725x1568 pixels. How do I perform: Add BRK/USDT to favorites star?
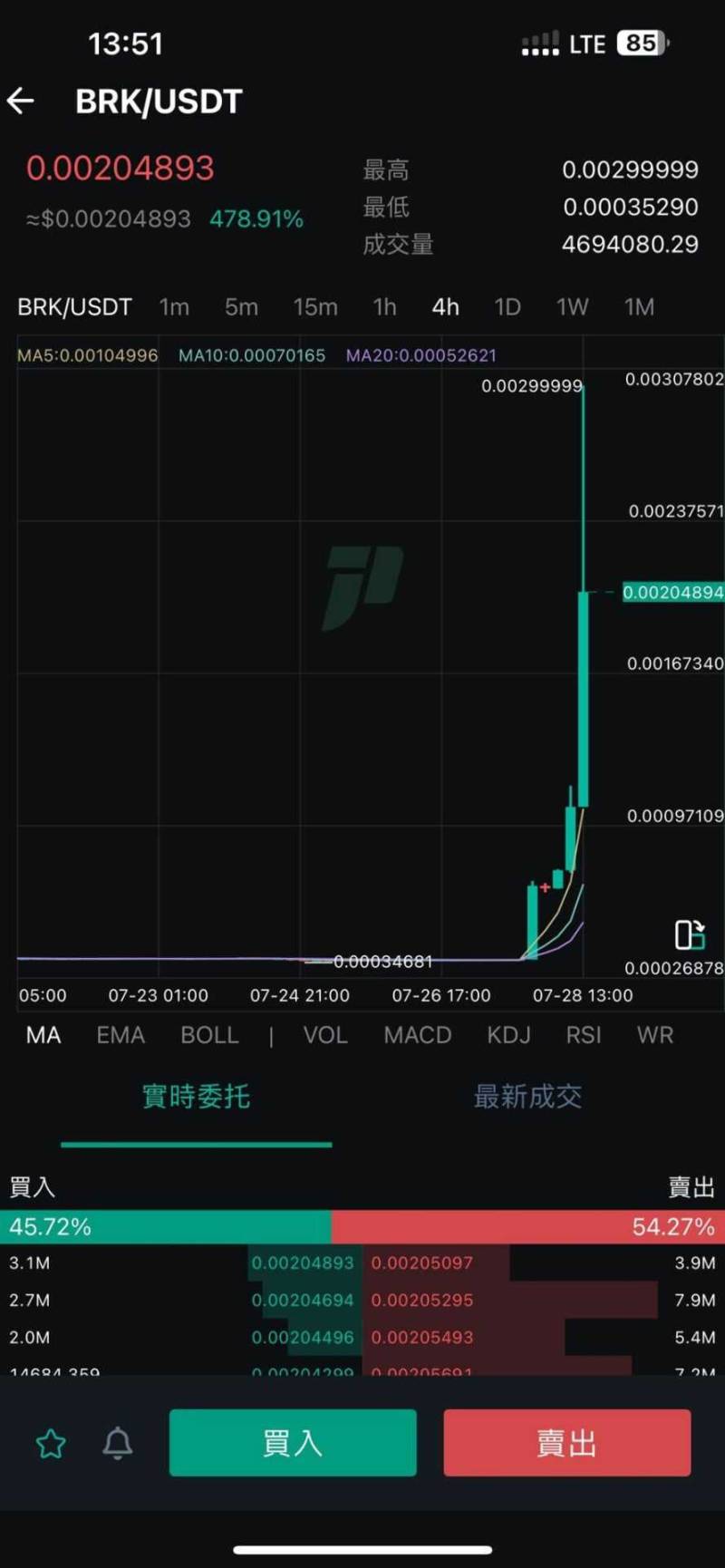(51, 1443)
